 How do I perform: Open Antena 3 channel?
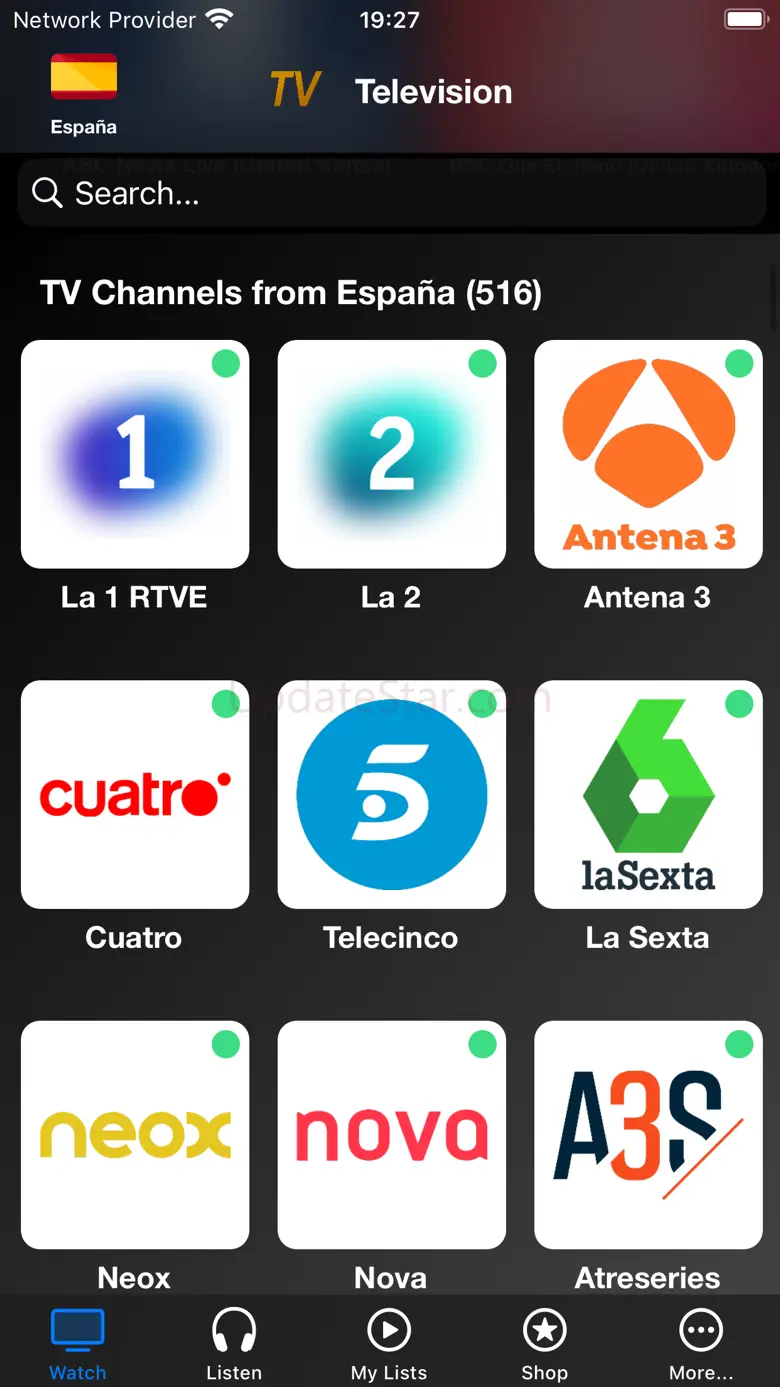(648, 455)
